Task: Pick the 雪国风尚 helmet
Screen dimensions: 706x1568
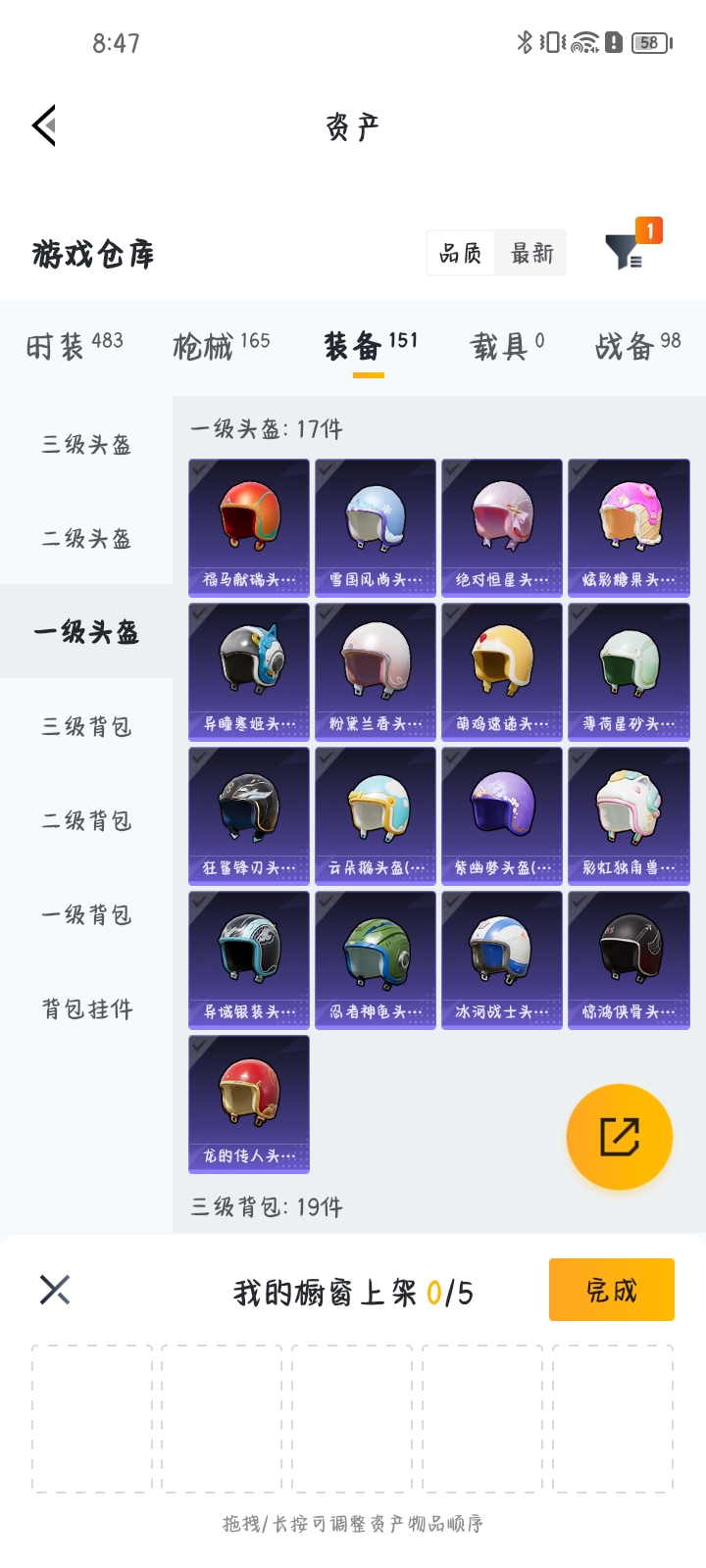Action: (376, 527)
